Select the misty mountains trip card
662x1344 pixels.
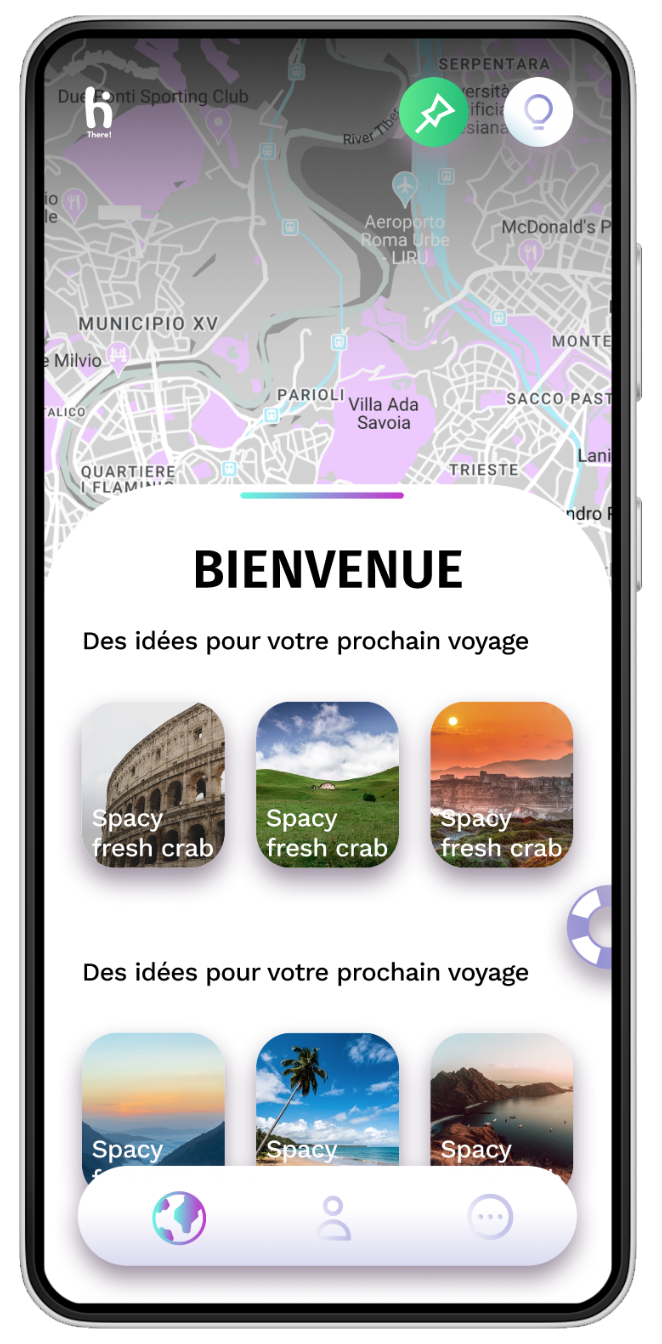pyautogui.click(x=153, y=1100)
